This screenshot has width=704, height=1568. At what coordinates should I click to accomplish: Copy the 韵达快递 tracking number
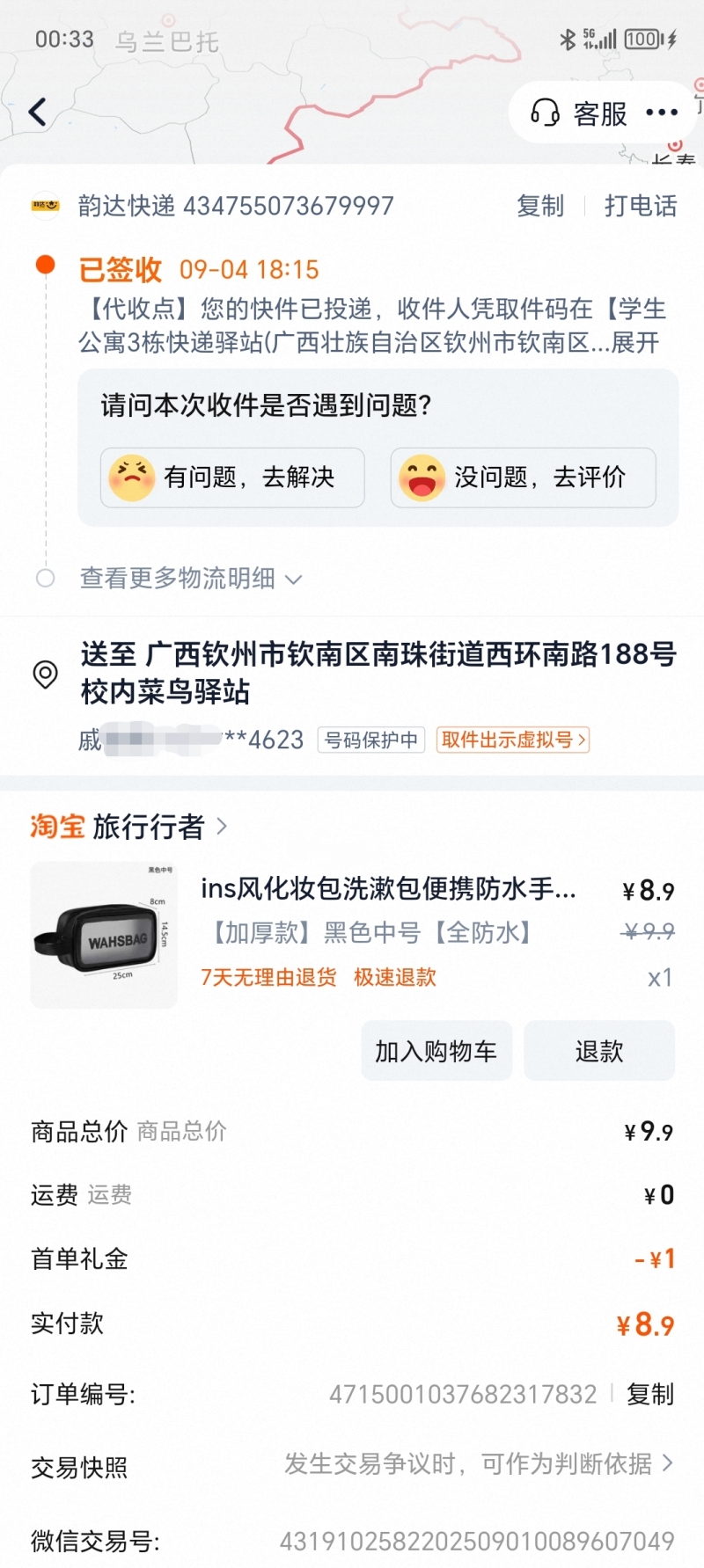539,206
